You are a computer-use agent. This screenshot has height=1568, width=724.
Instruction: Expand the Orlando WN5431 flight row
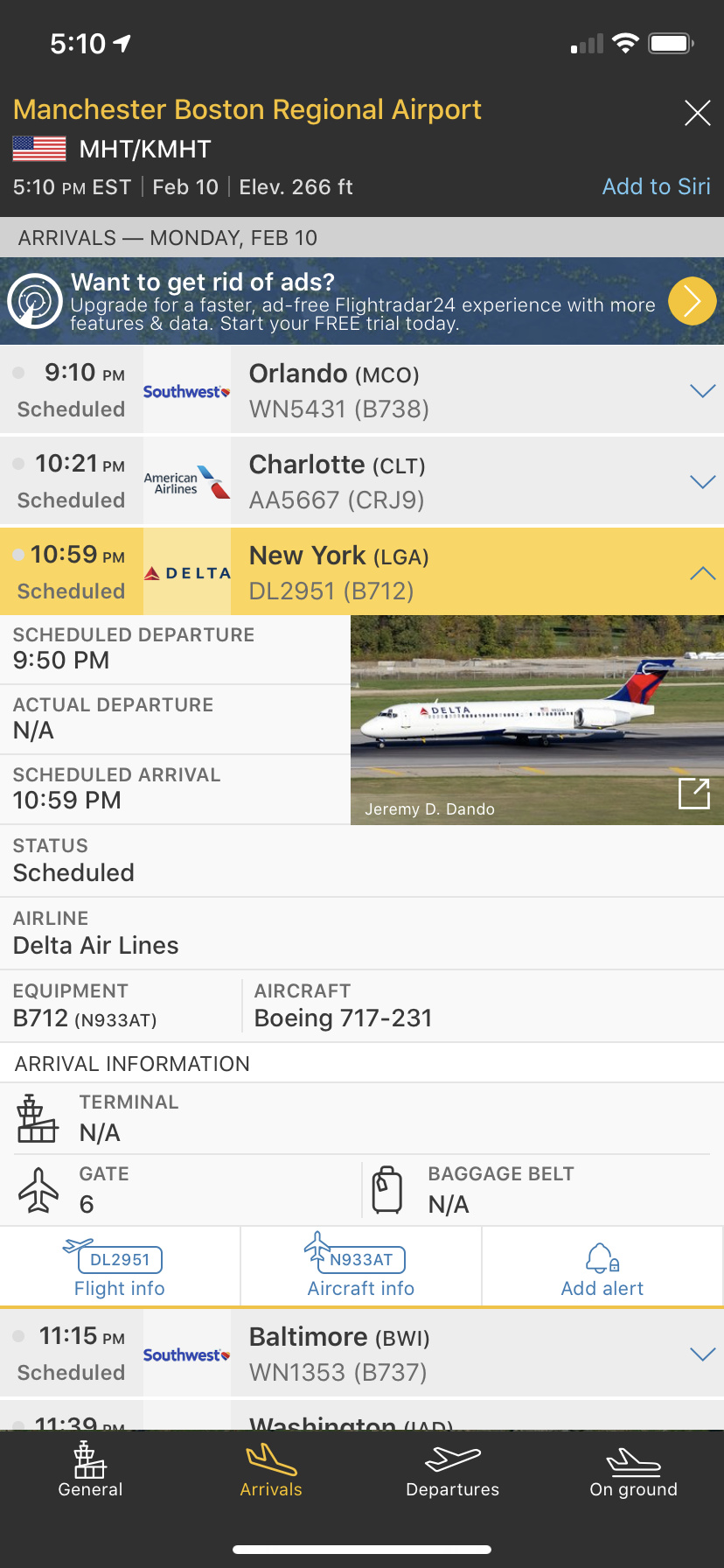[x=702, y=390]
